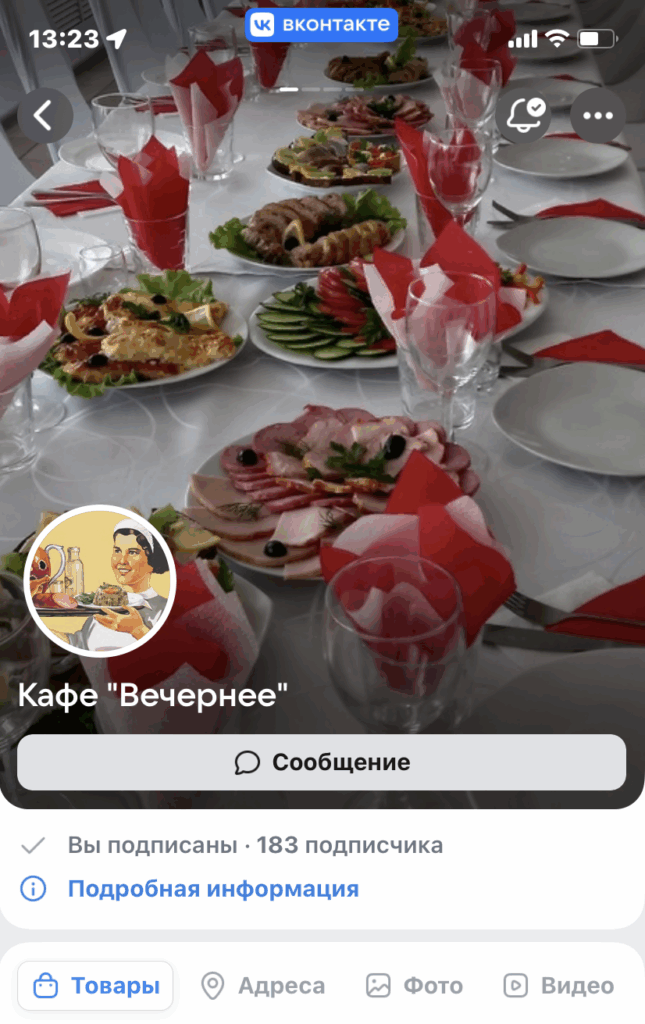Image resolution: width=645 pixels, height=1024 pixels.
Task: Tap the Сообщение button to message
Action: [322, 763]
